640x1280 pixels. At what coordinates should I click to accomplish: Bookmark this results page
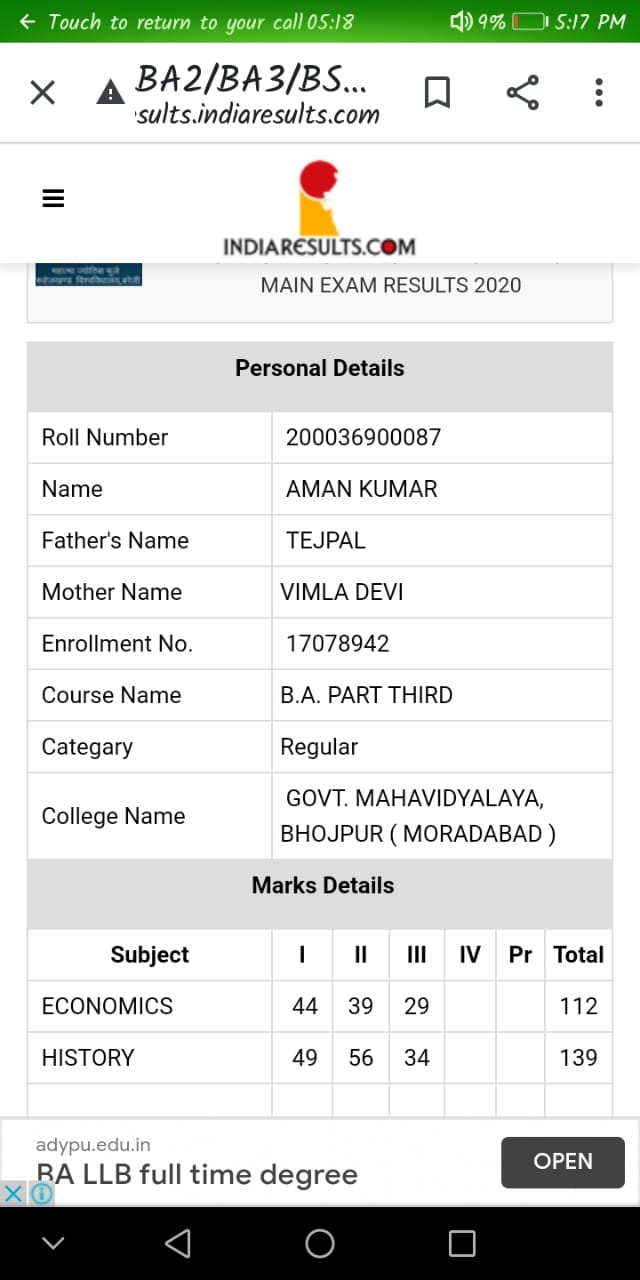coord(437,93)
